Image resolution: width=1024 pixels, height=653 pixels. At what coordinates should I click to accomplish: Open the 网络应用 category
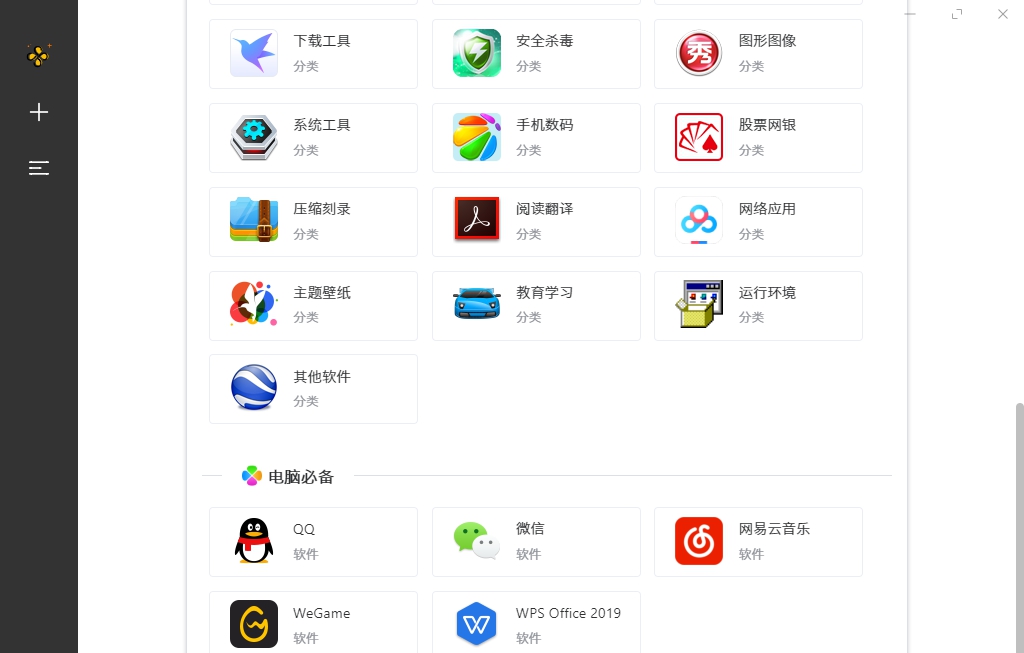(x=758, y=222)
